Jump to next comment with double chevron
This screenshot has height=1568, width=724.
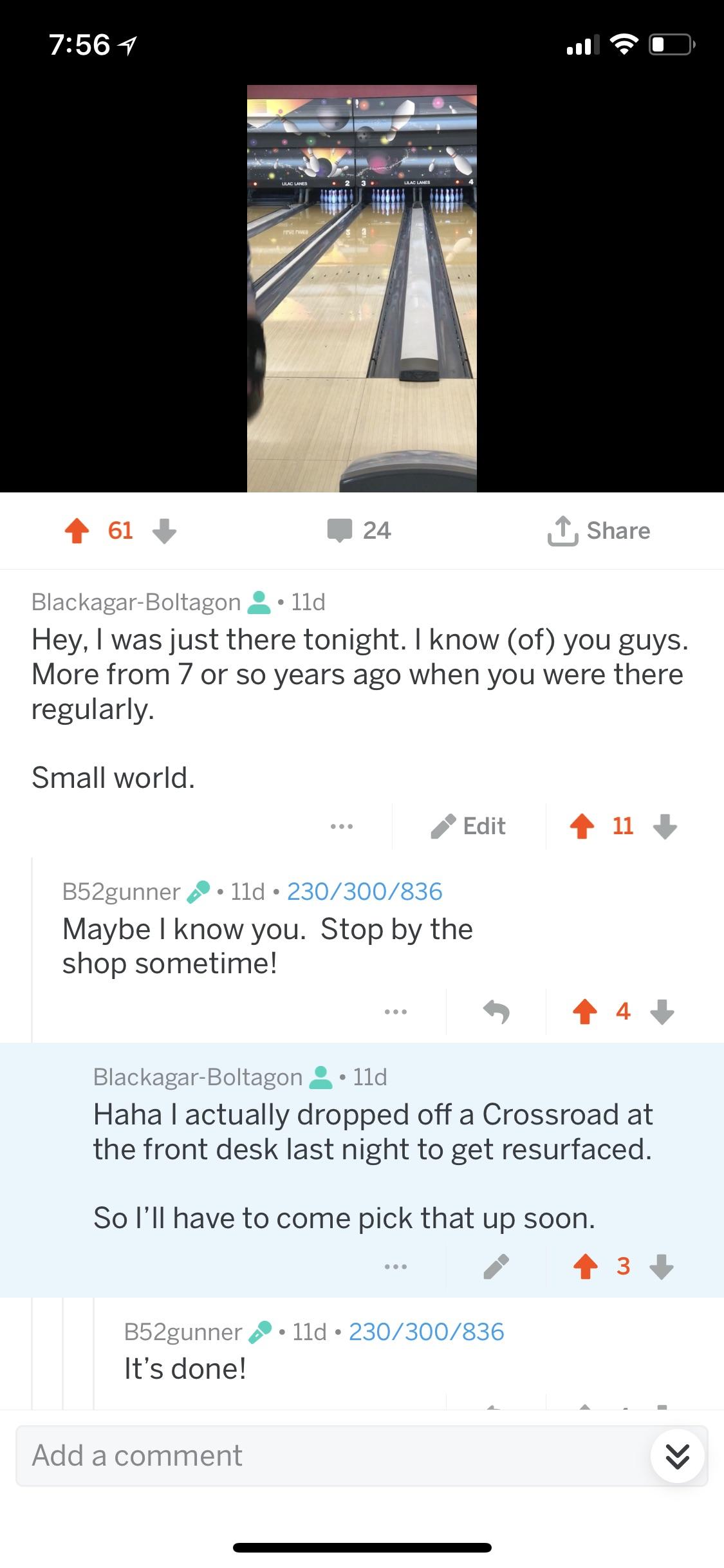point(677,1455)
